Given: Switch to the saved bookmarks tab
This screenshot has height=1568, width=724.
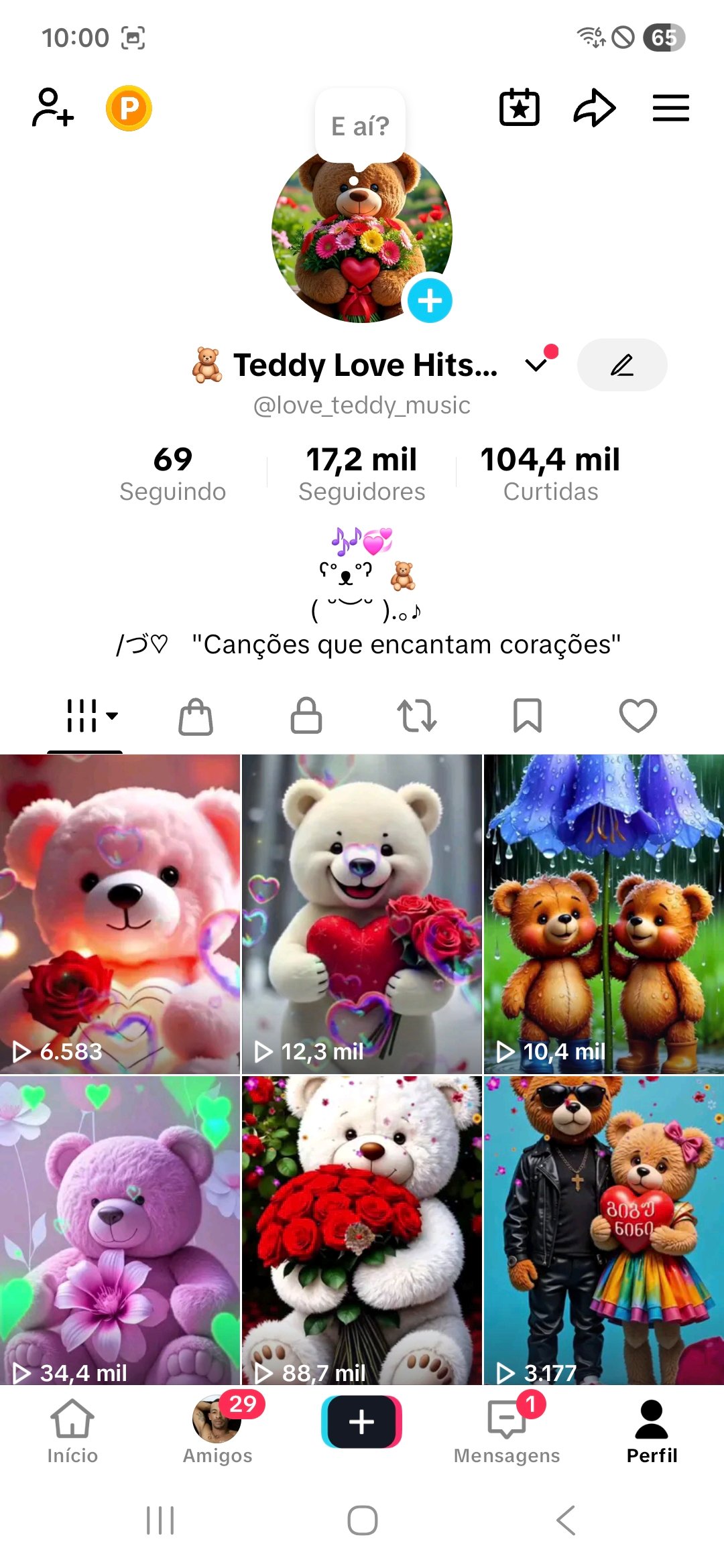Looking at the screenshot, I should (528, 716).
